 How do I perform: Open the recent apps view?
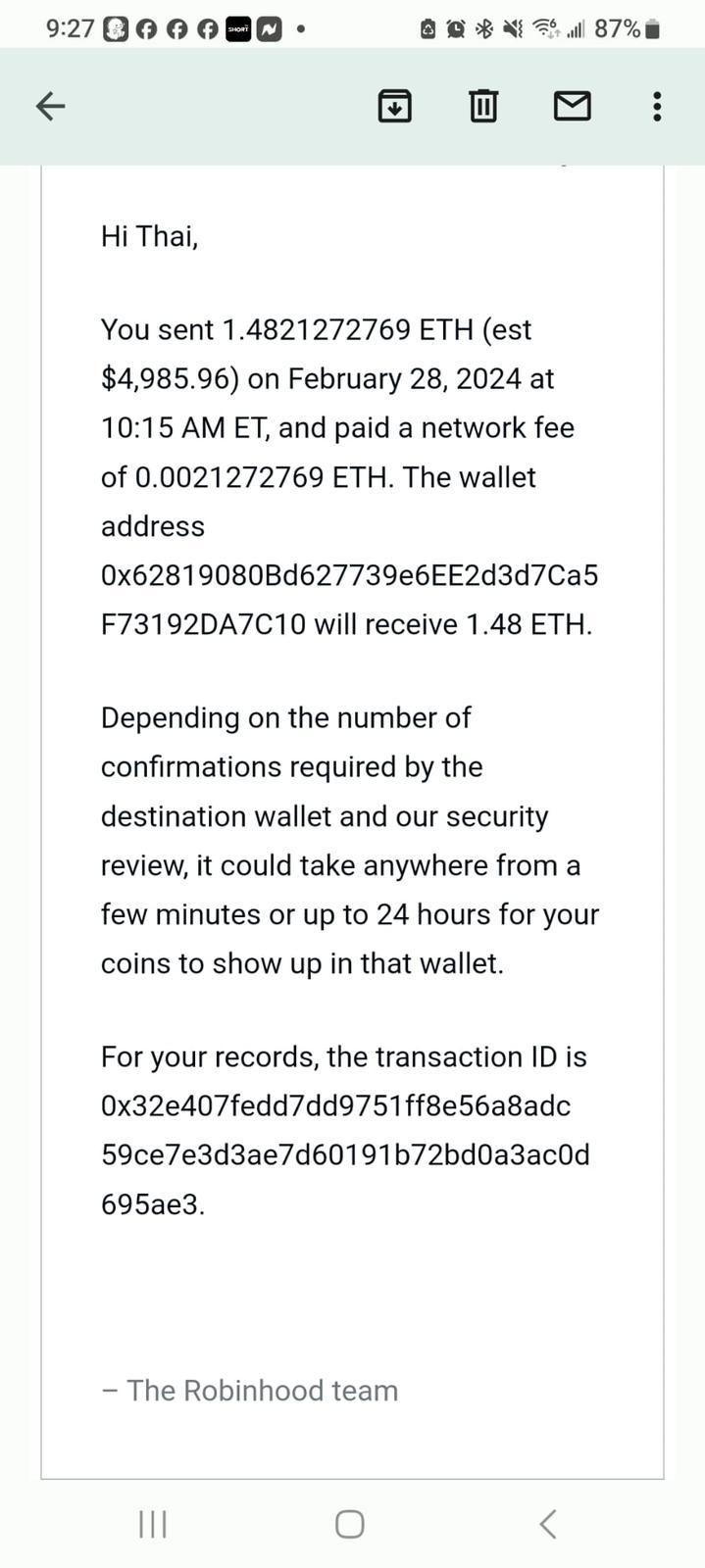tap(153, 1524)
